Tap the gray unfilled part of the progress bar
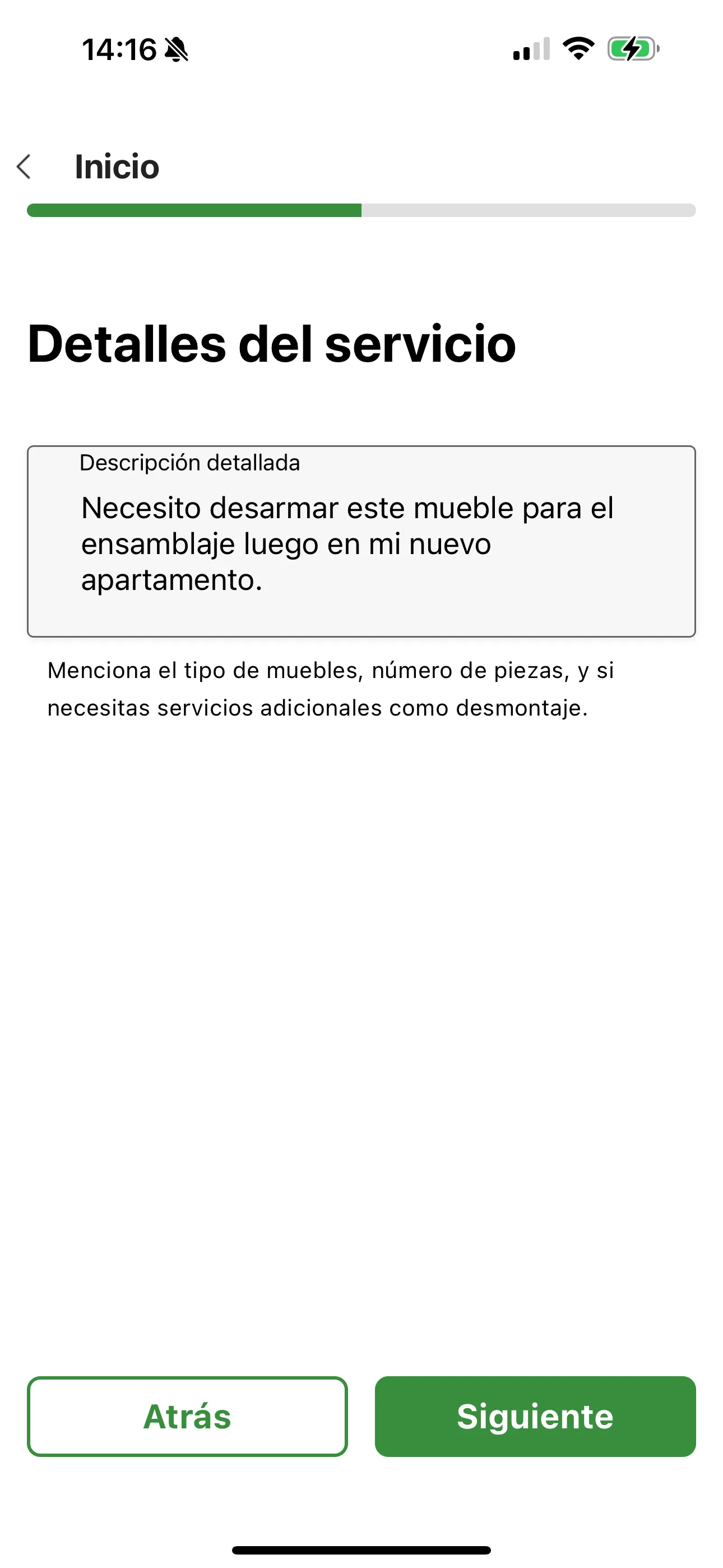The height and width of the screenshot is (1568, 723). pyautogui.click(x=530, y=210)
